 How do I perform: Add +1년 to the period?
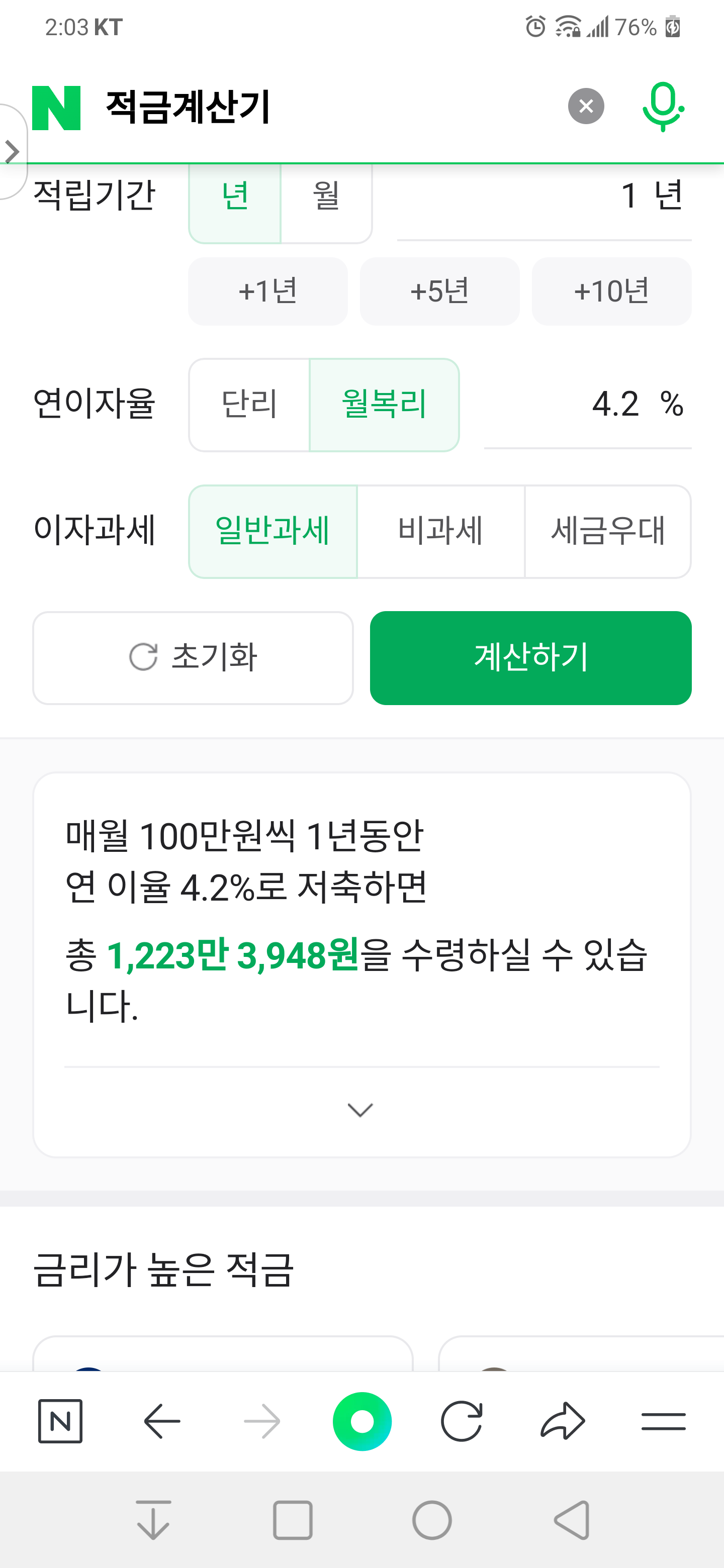[x=268, y=291]
